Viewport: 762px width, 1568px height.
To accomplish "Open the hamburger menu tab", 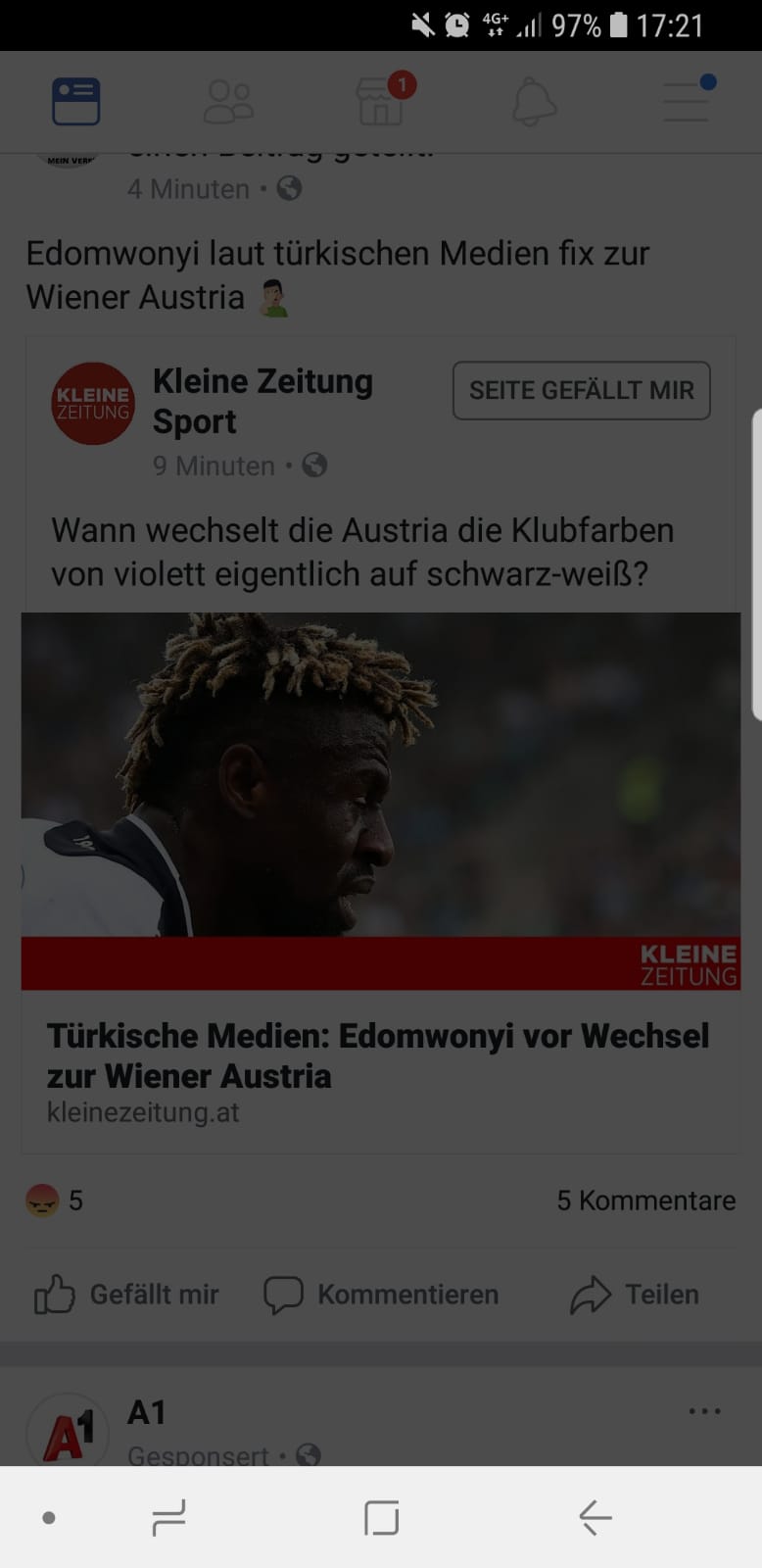I will [x=688, y=100].
